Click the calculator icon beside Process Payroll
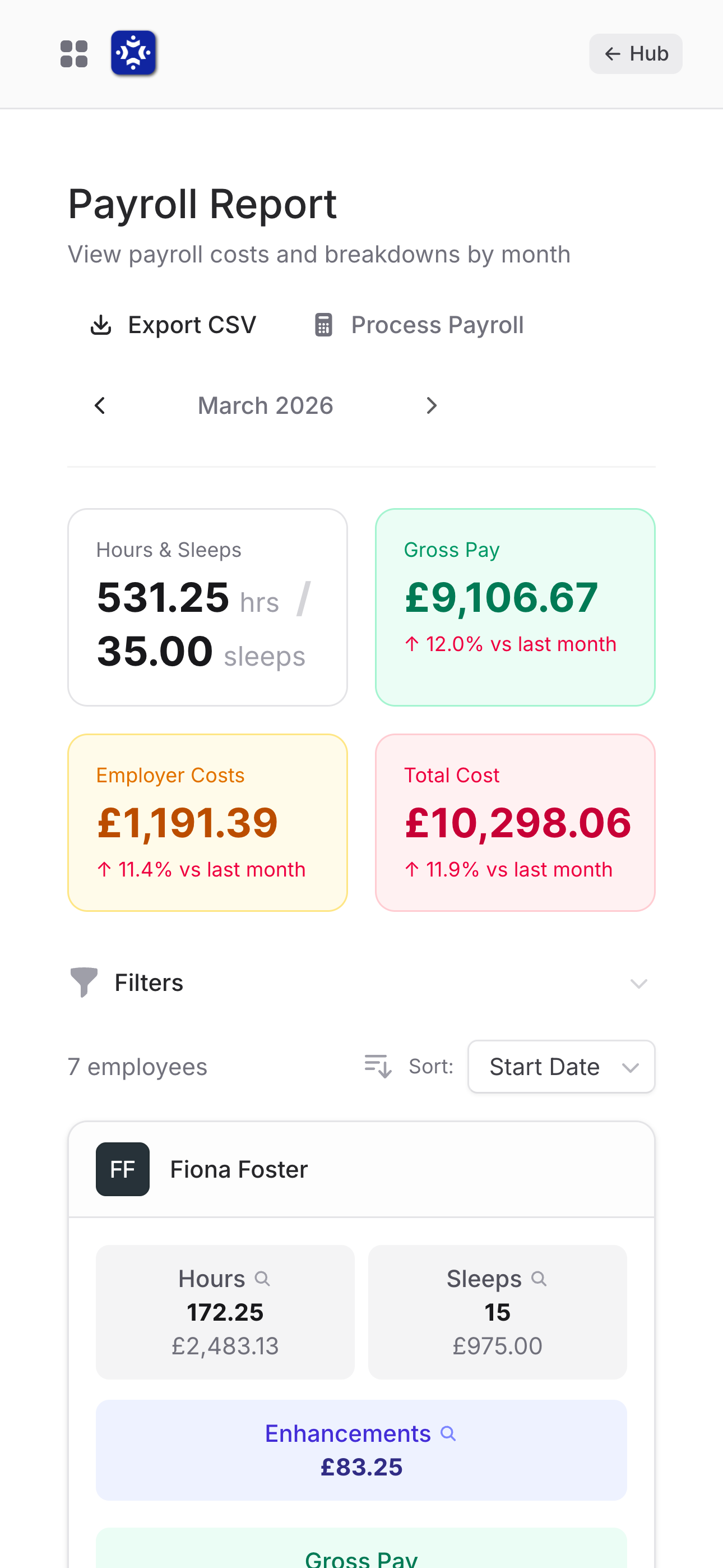 pos(325,325)
